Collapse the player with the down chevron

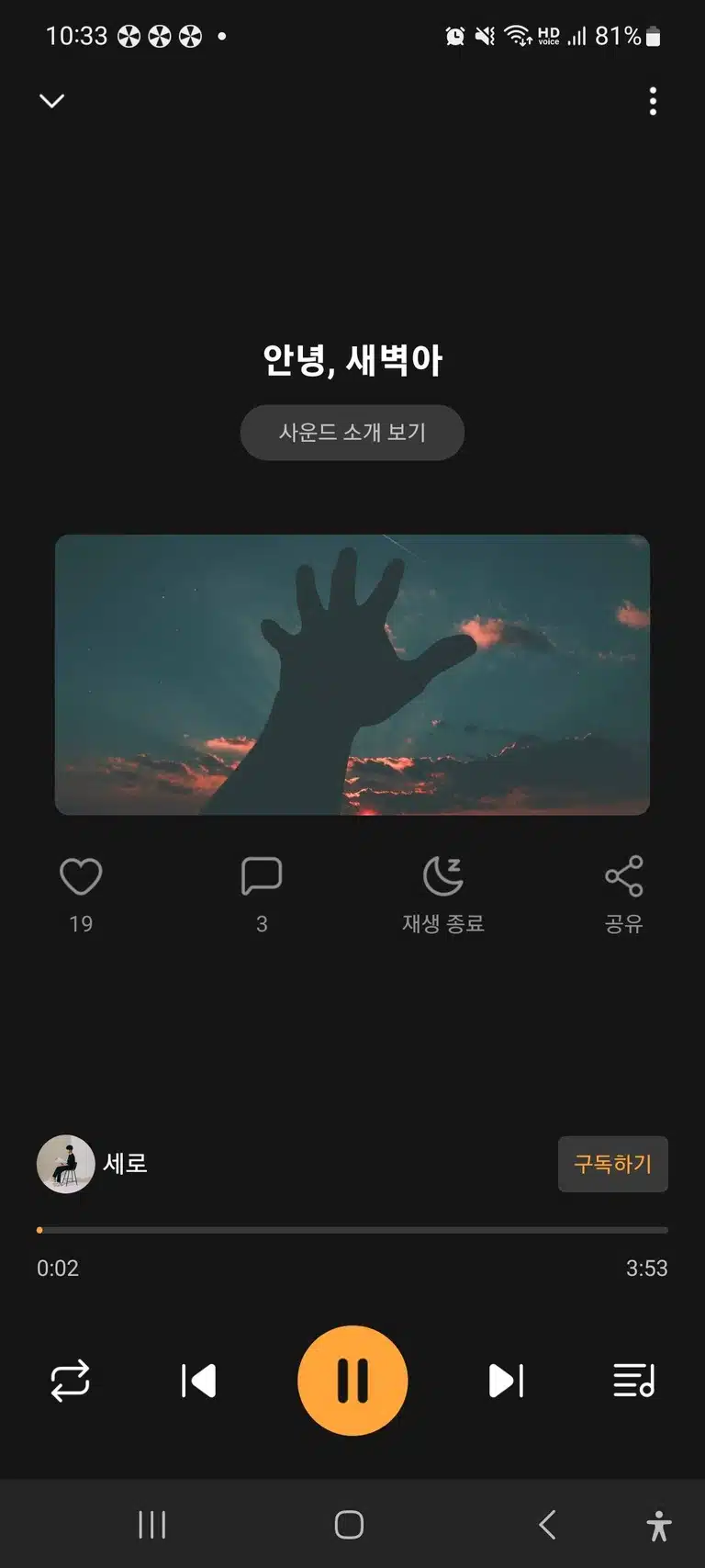pos(52,101)
